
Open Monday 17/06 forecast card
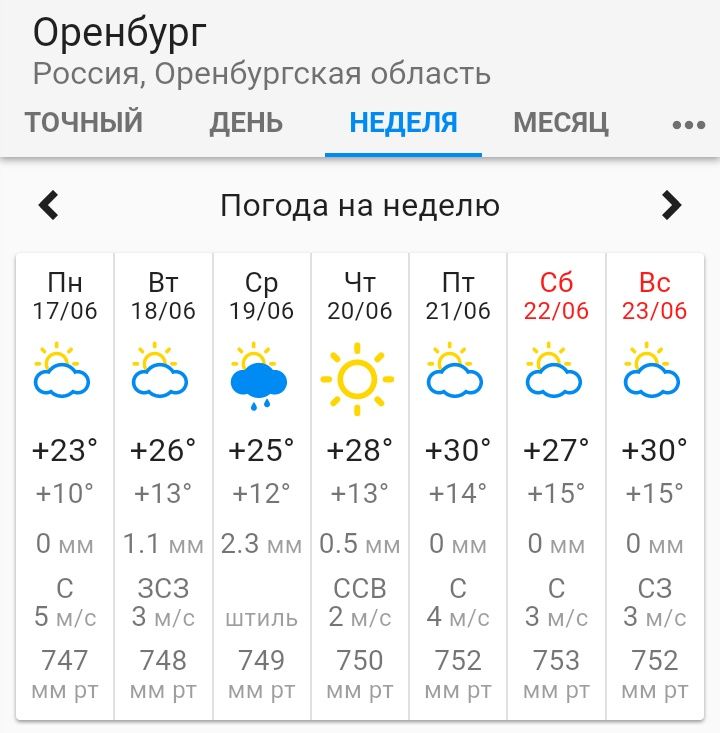coord(65,485)
